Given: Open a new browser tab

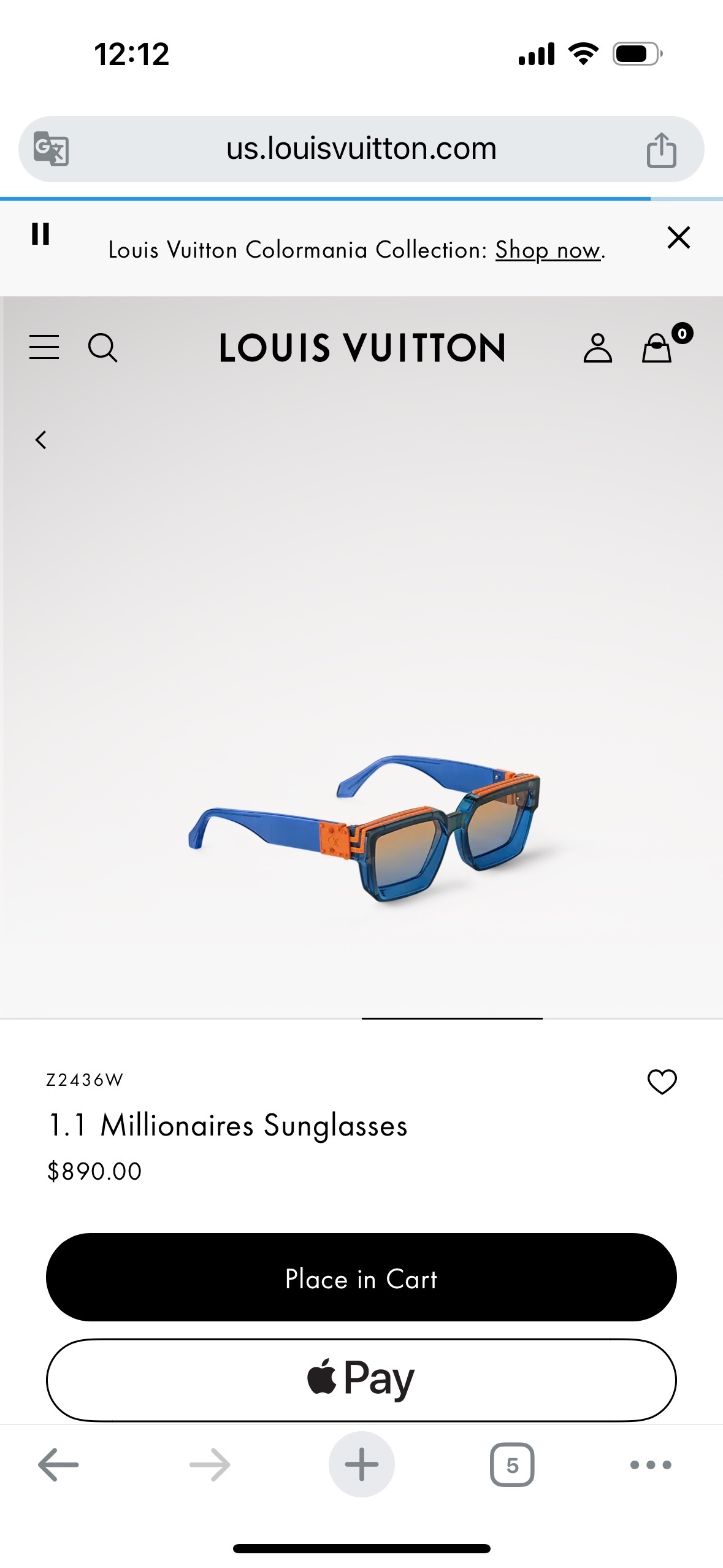Looking at the screenshot, I should 361,1465.
